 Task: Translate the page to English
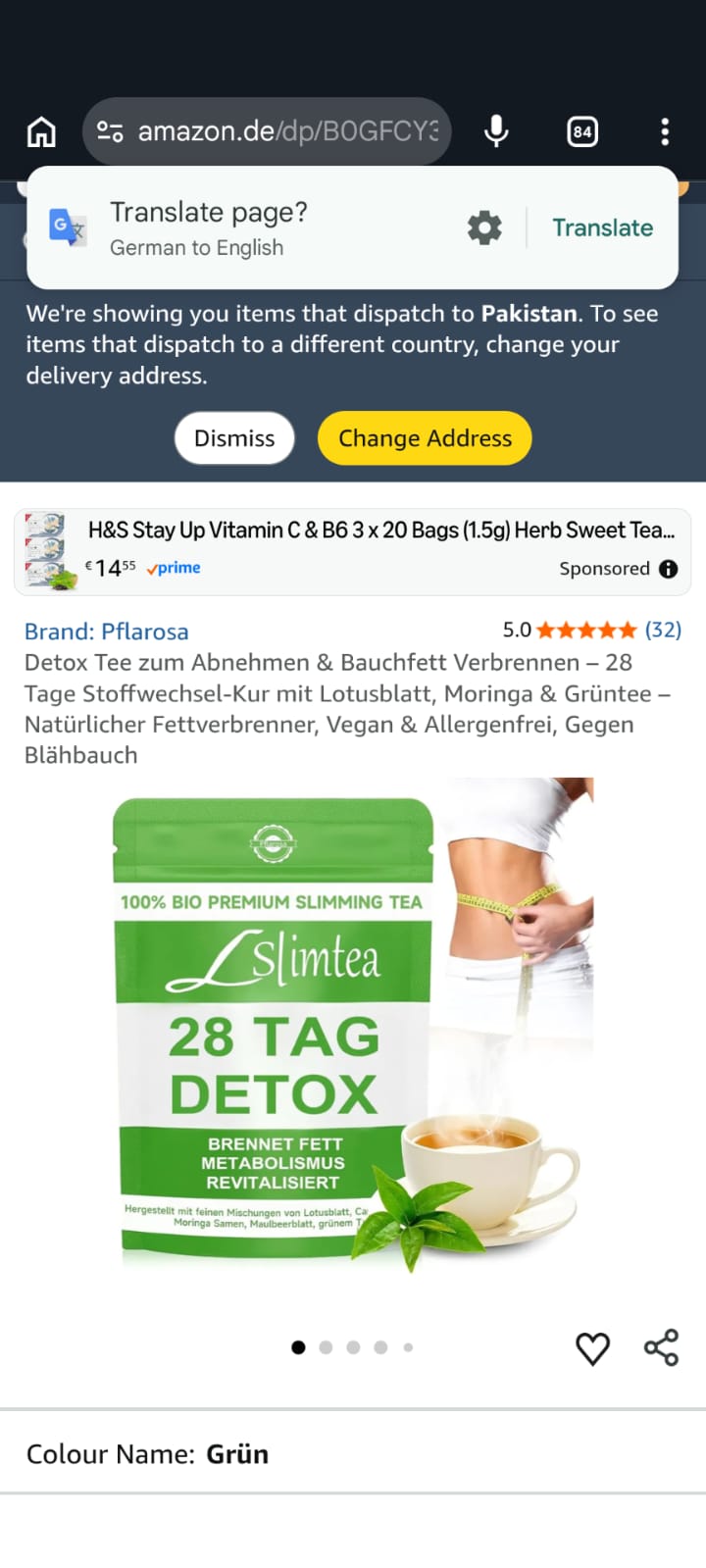602,228
